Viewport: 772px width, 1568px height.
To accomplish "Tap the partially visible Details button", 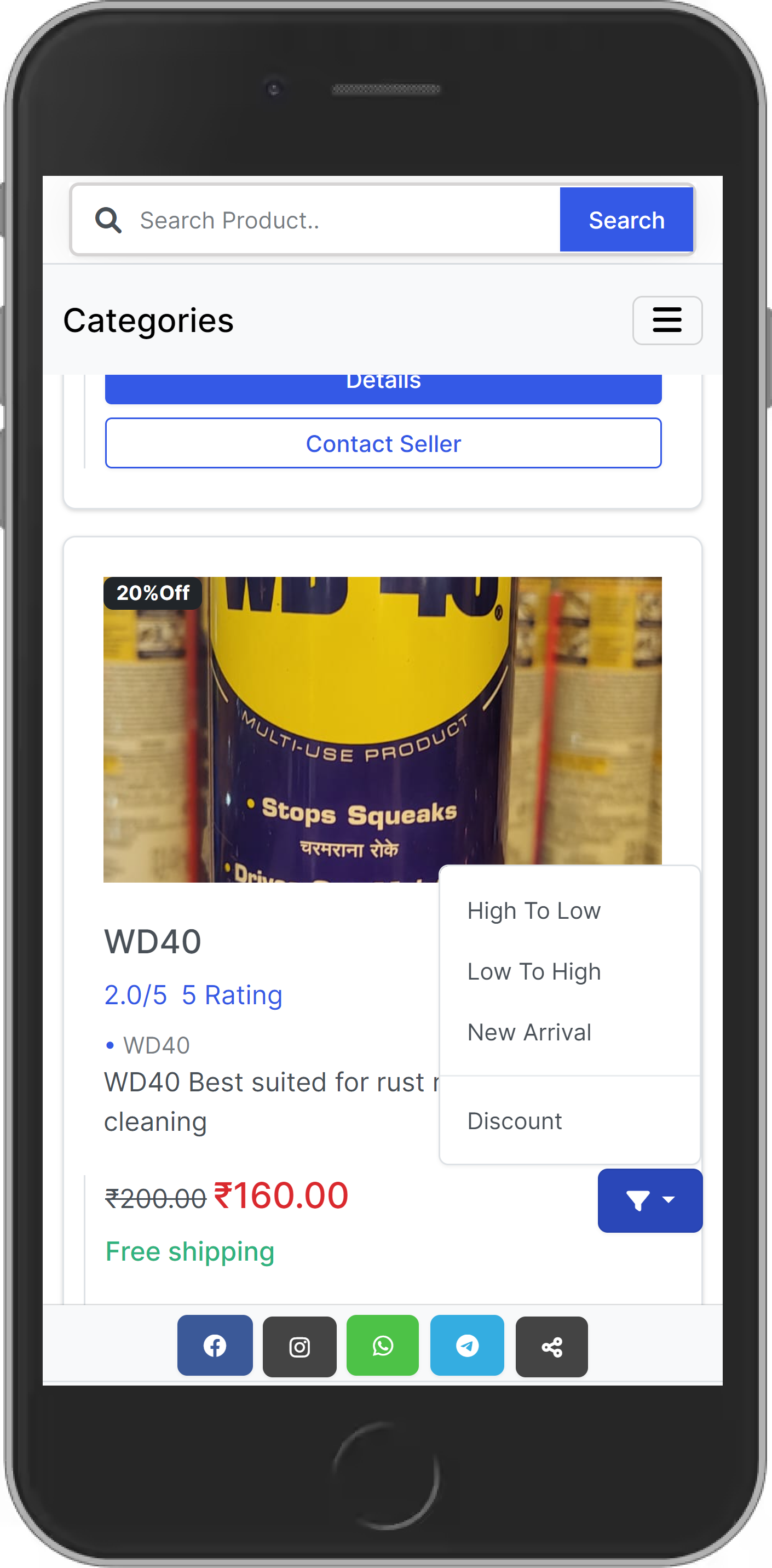I will tap(383, 388).
